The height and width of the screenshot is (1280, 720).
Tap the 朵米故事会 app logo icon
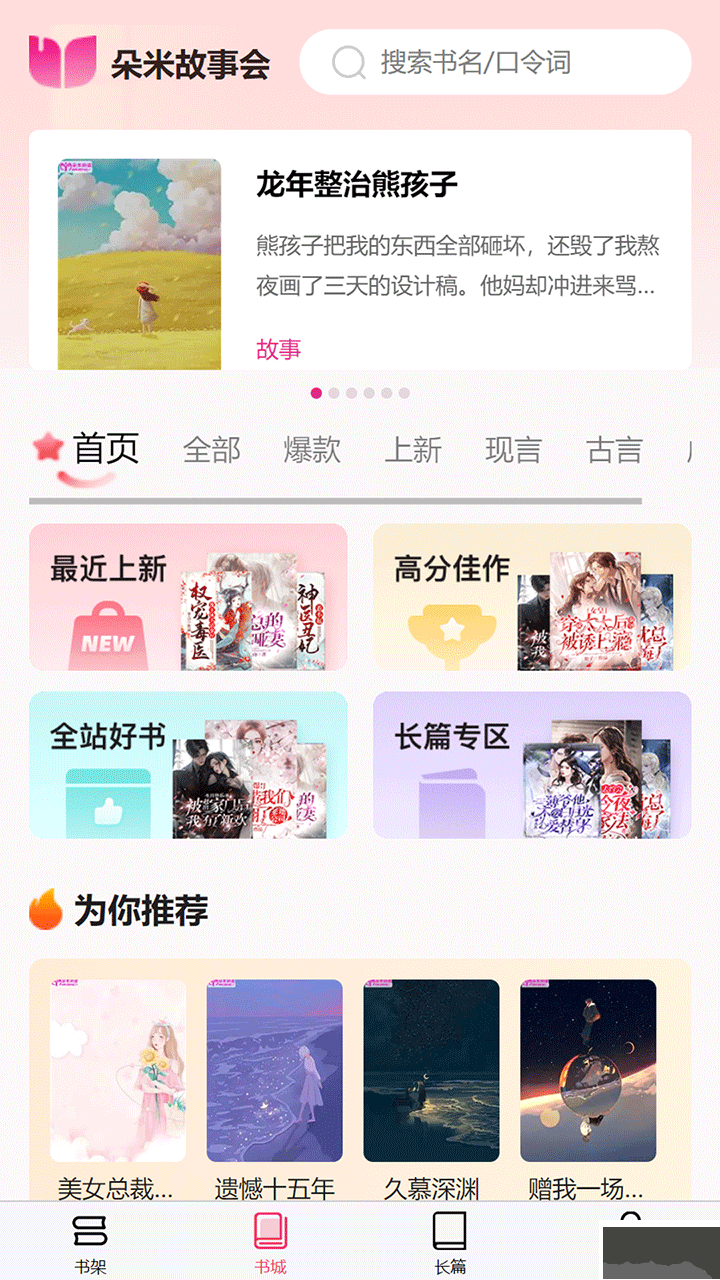pos(64,62)
